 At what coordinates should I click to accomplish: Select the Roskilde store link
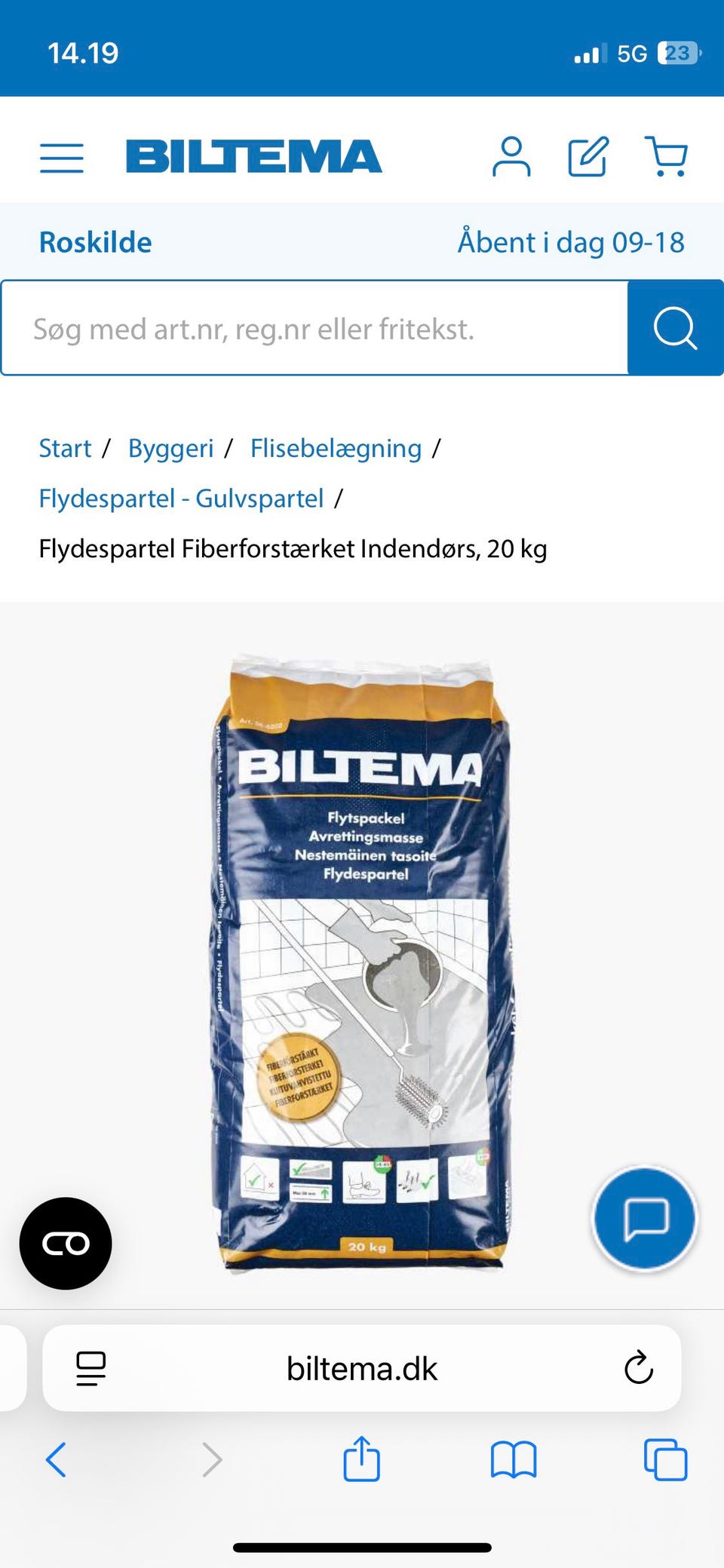tap(96, 241)
